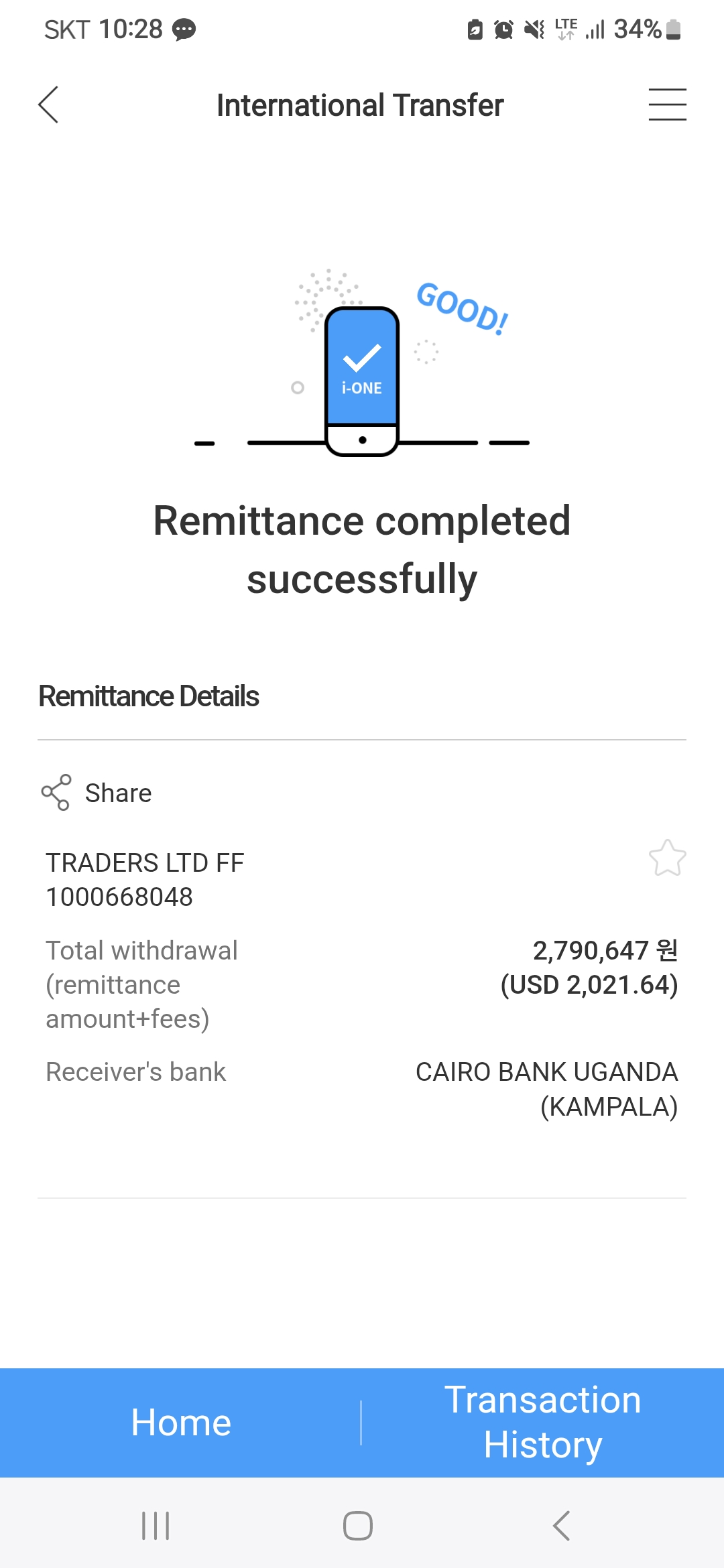Open Transaction History
This screenshot has height=1568, width=724.
[543, 1423]
